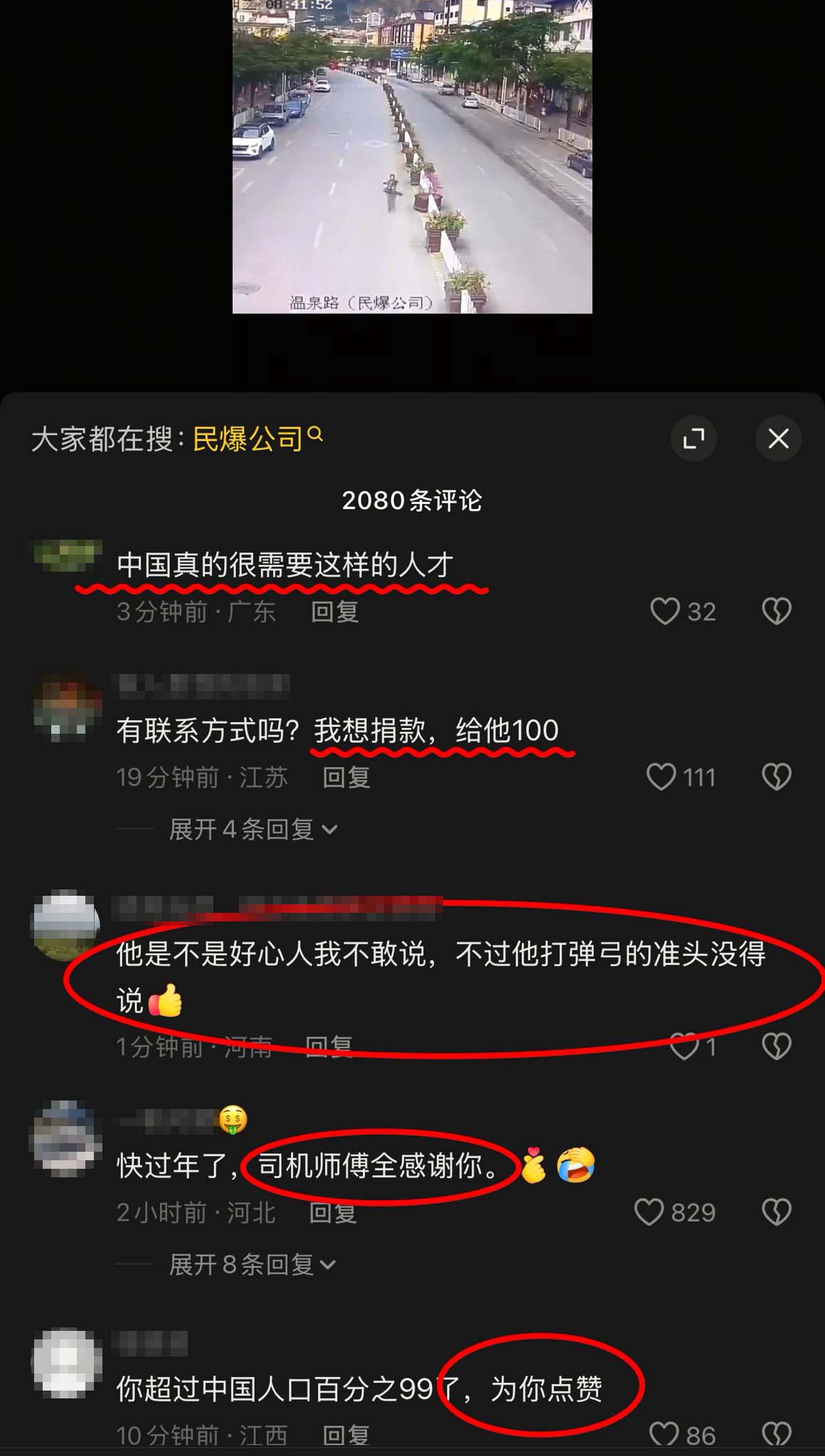Reply to the 江西 comment
This screenshot has height=1456, width=825.
346,1435
